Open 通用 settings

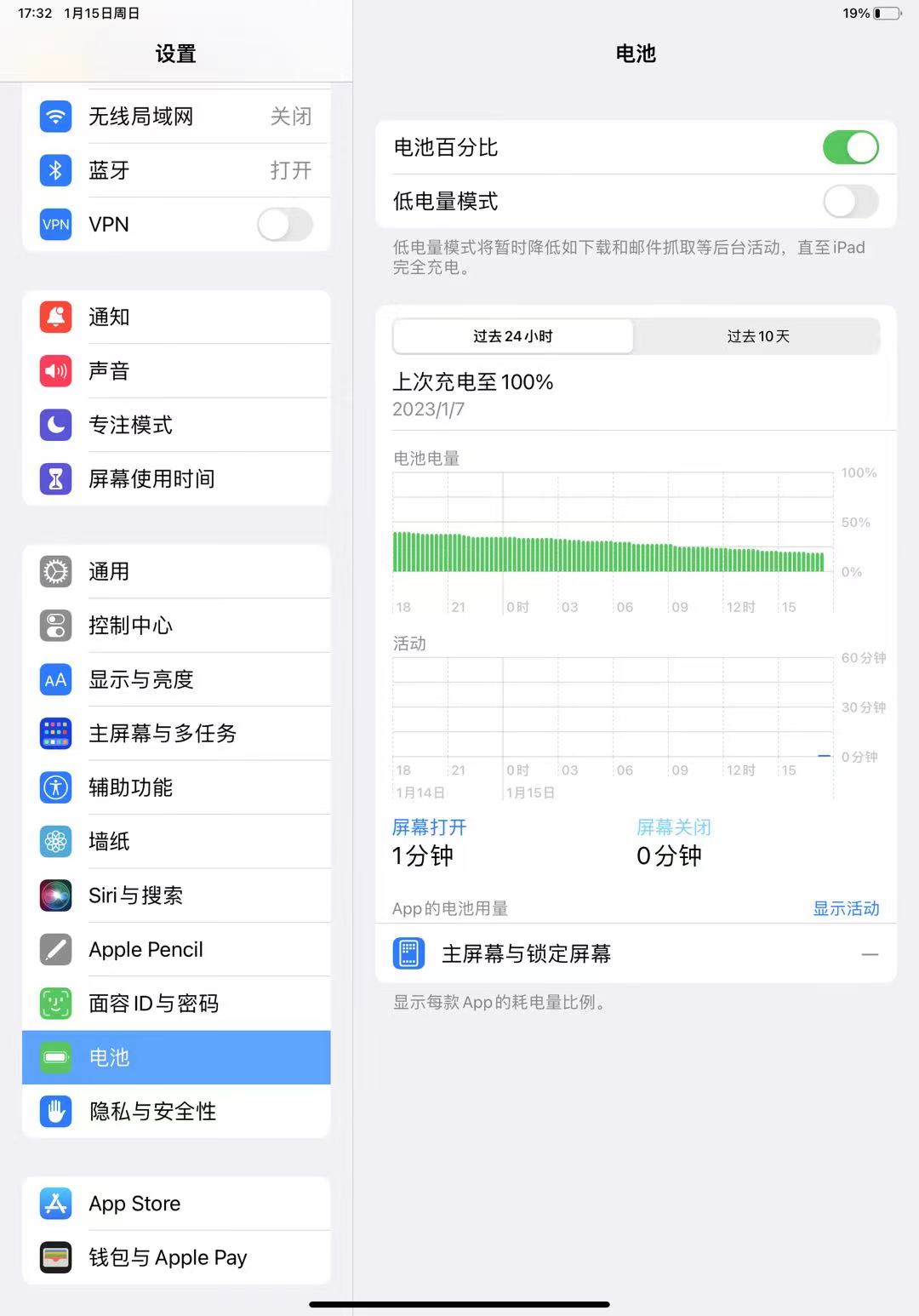point(176,572)
